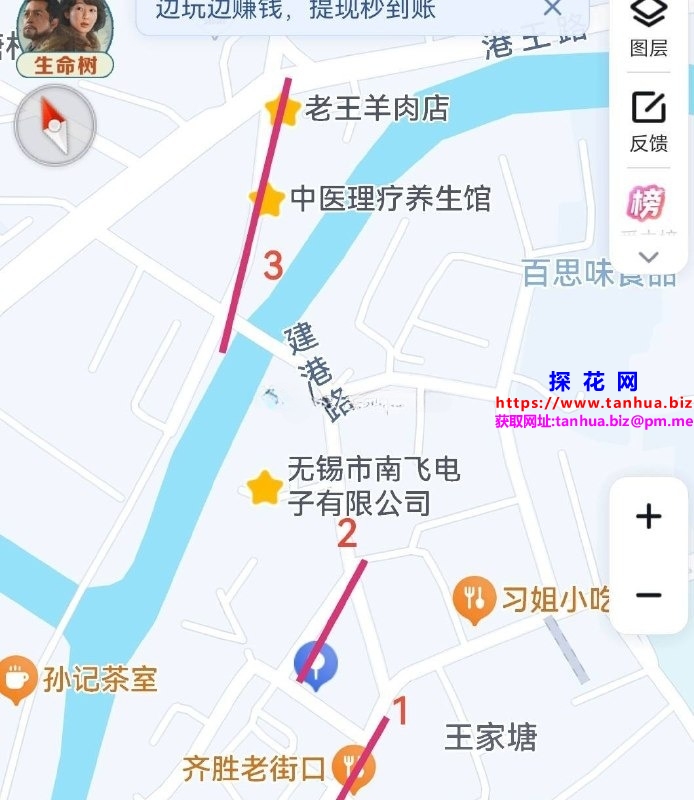Image resolution: width=694 pixels, height=800 pixels.
Task: Open the 习姐小吃 restaurant marker
Action: point(473,599)
